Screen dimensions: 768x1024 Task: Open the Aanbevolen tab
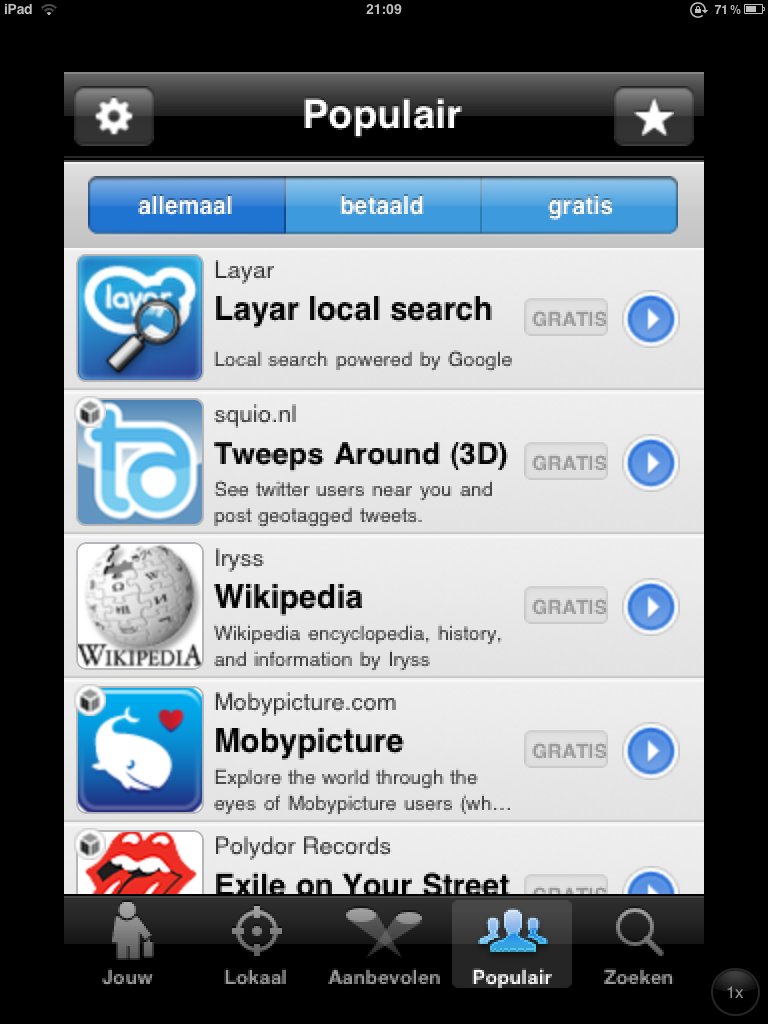384,944
